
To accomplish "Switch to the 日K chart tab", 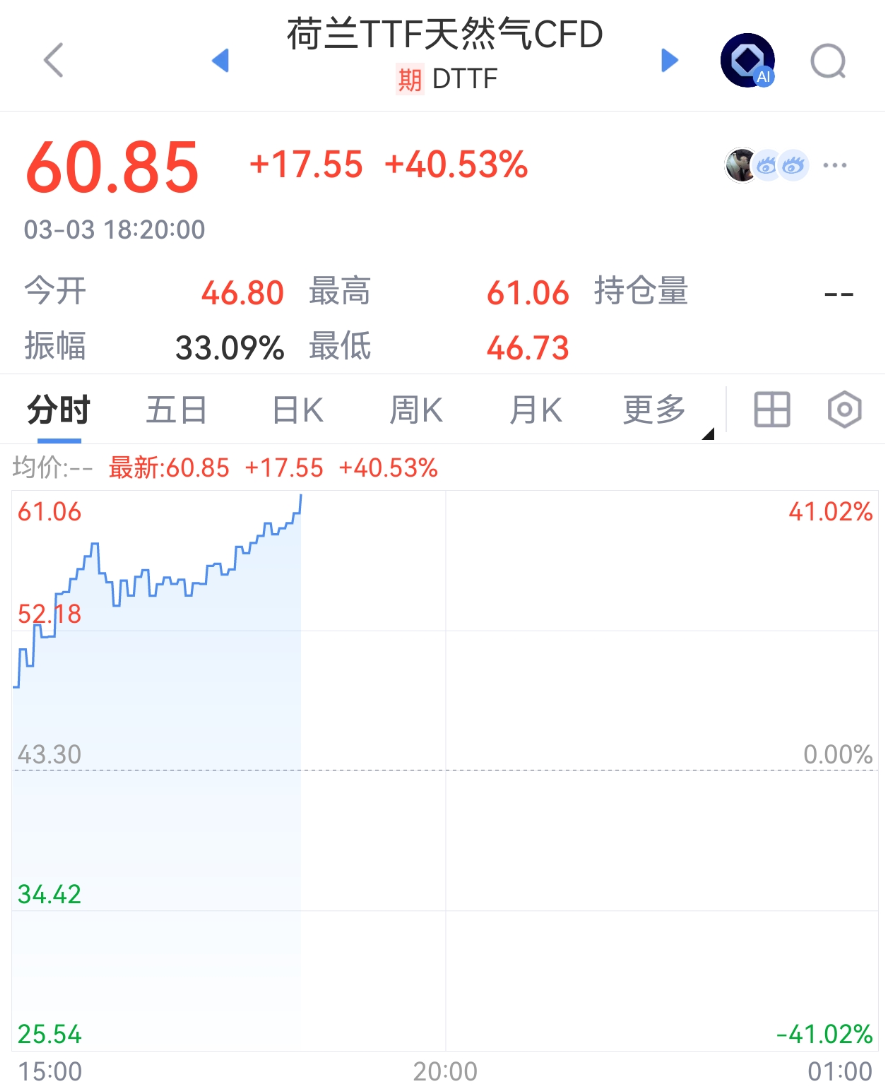I will tap(298, 410).
